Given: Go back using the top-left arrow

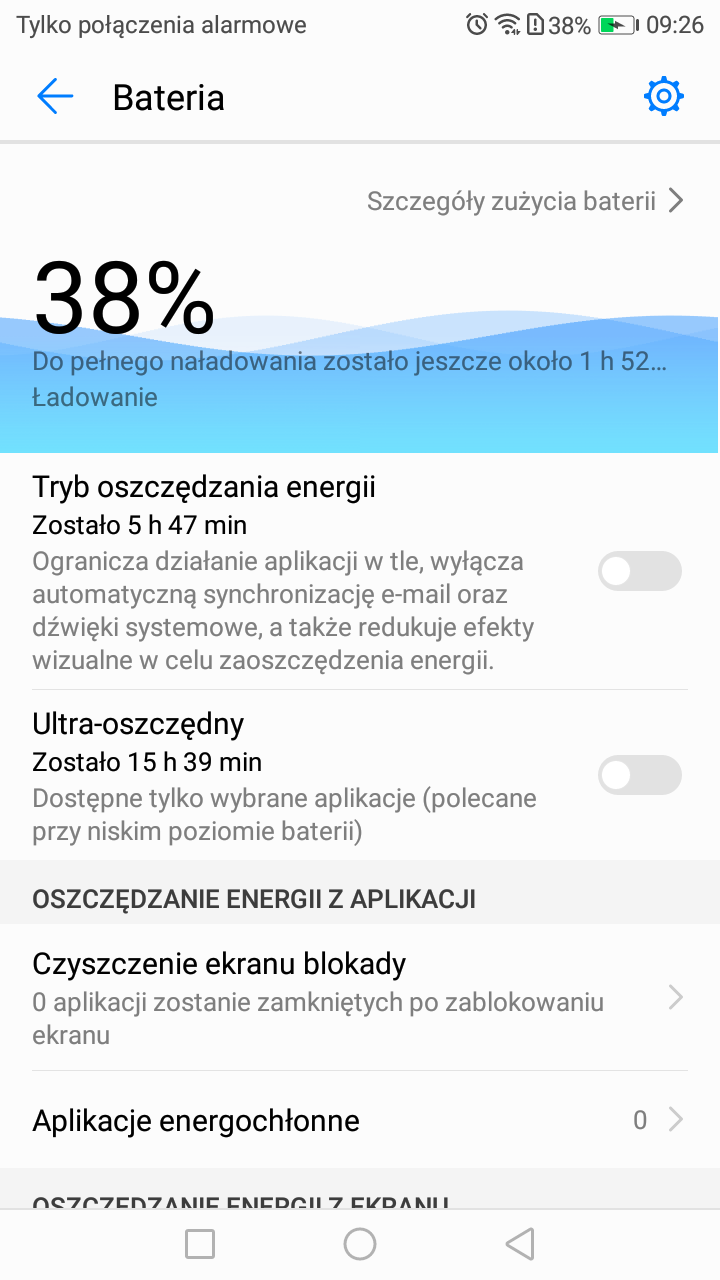Looking at the screenshot, I should 55,97.
